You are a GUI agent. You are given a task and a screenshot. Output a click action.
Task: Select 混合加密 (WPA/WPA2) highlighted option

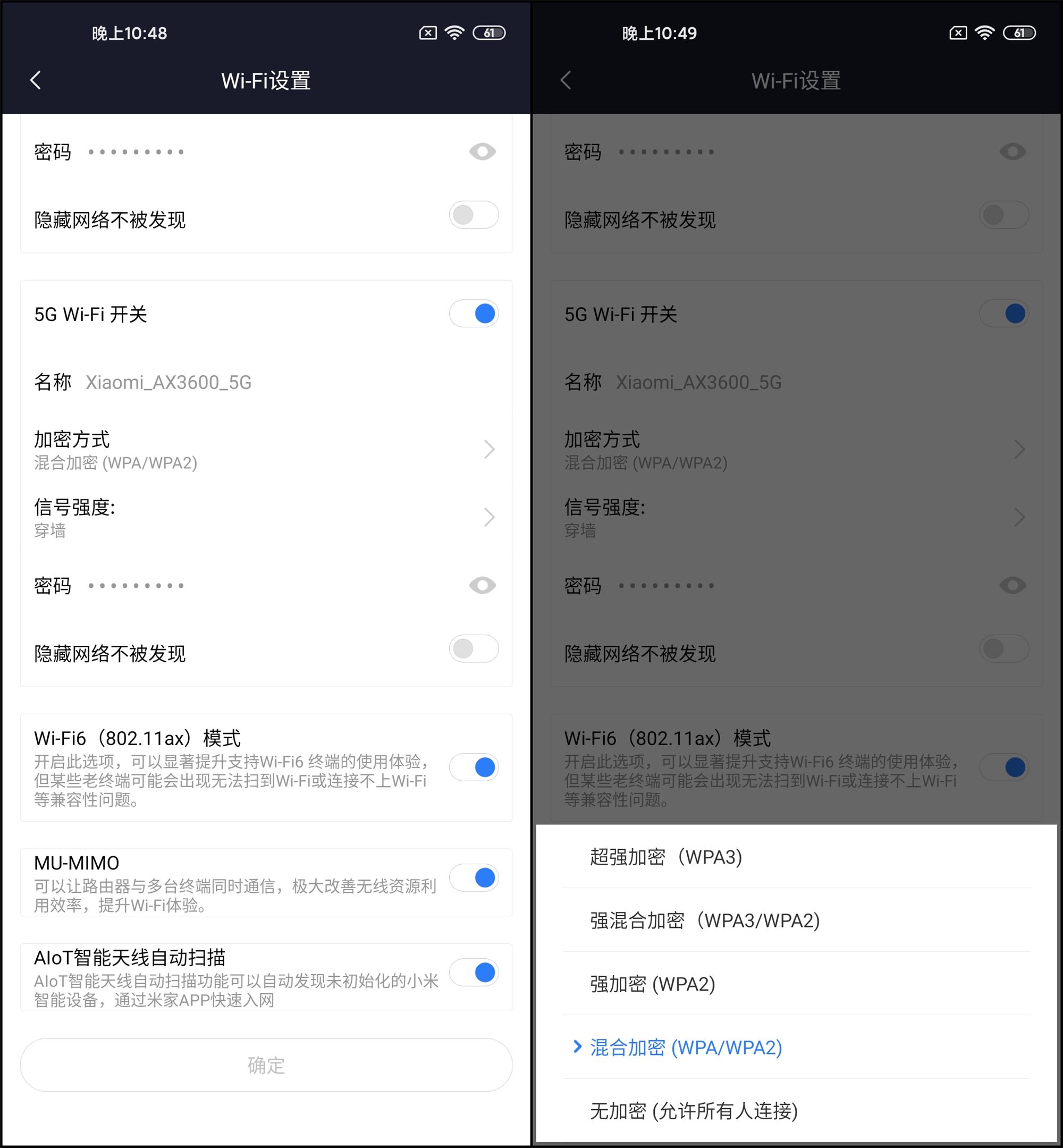686,1048
